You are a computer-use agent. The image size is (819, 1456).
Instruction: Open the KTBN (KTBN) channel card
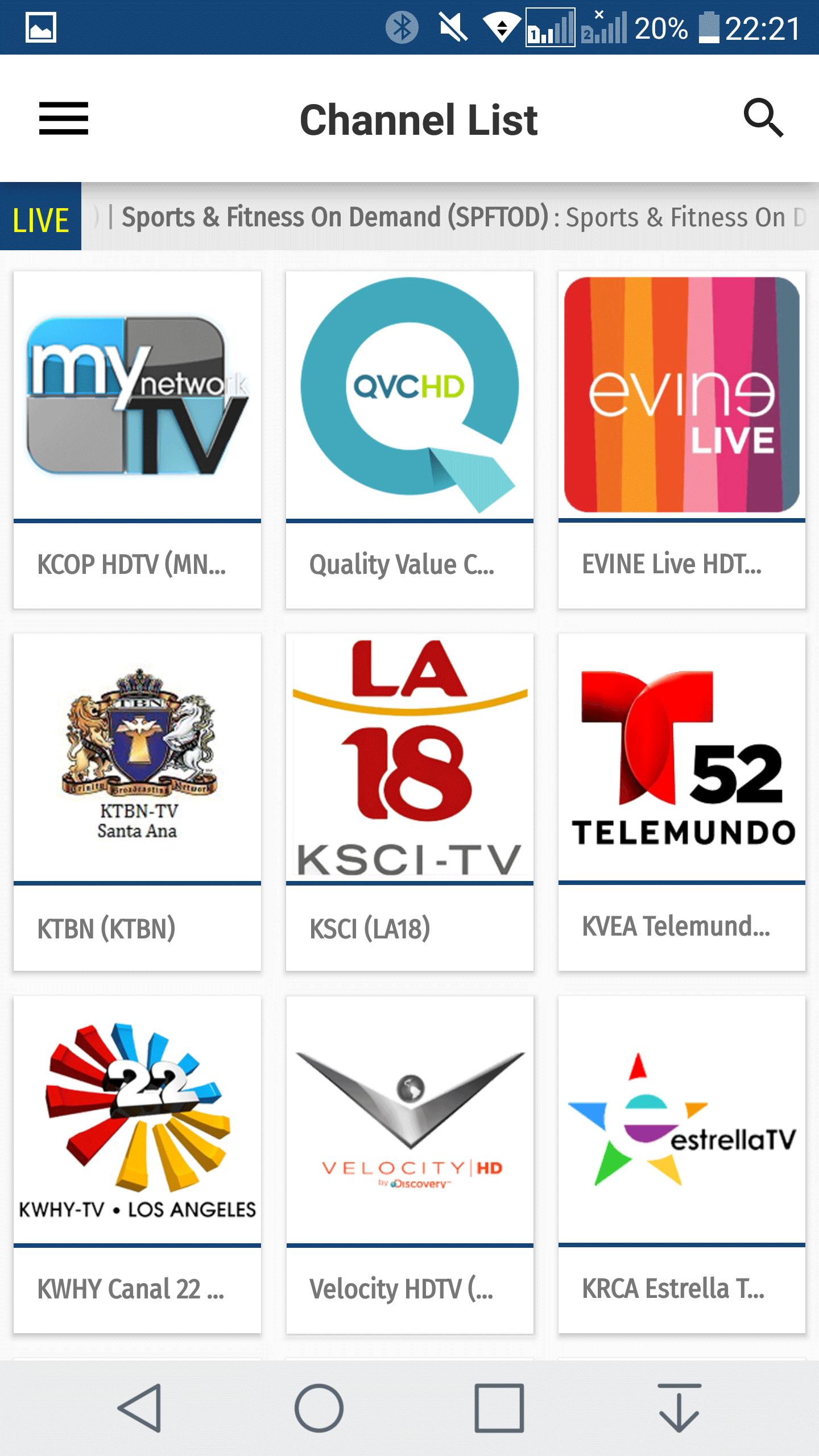click(137, 802)
